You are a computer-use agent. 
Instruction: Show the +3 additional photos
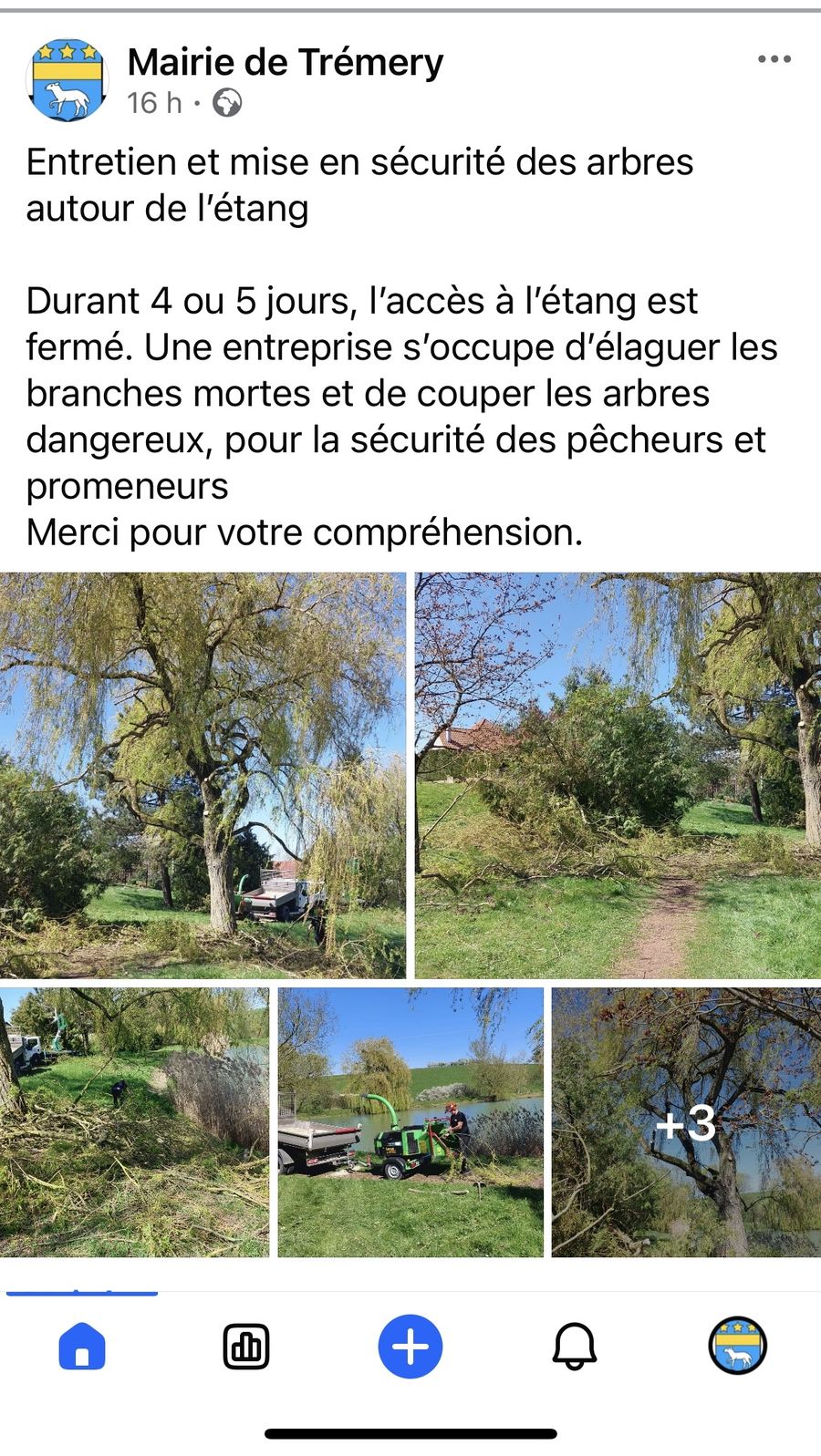pos(686,1122)
